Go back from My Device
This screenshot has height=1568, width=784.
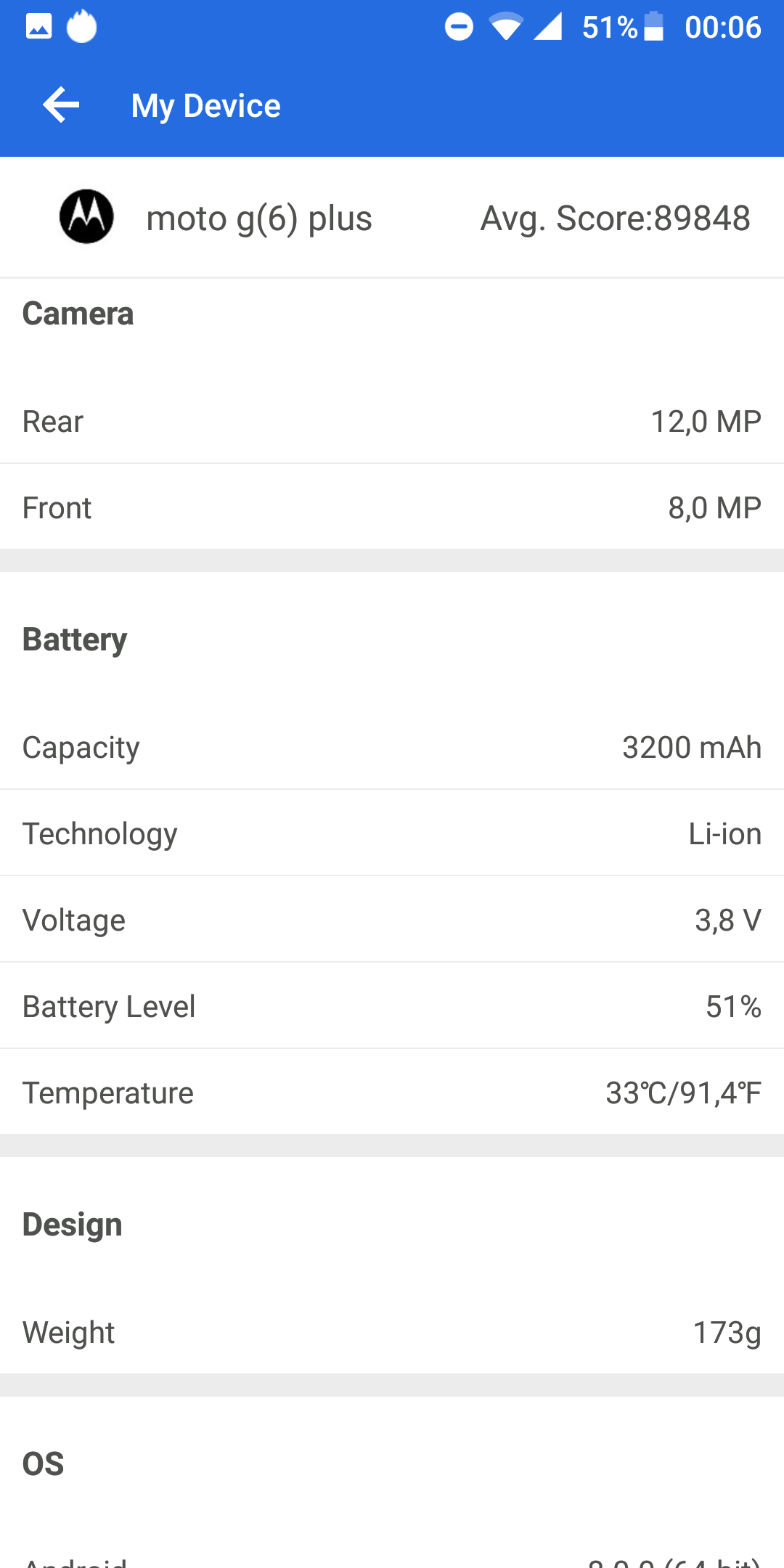[x=61, y=105]
